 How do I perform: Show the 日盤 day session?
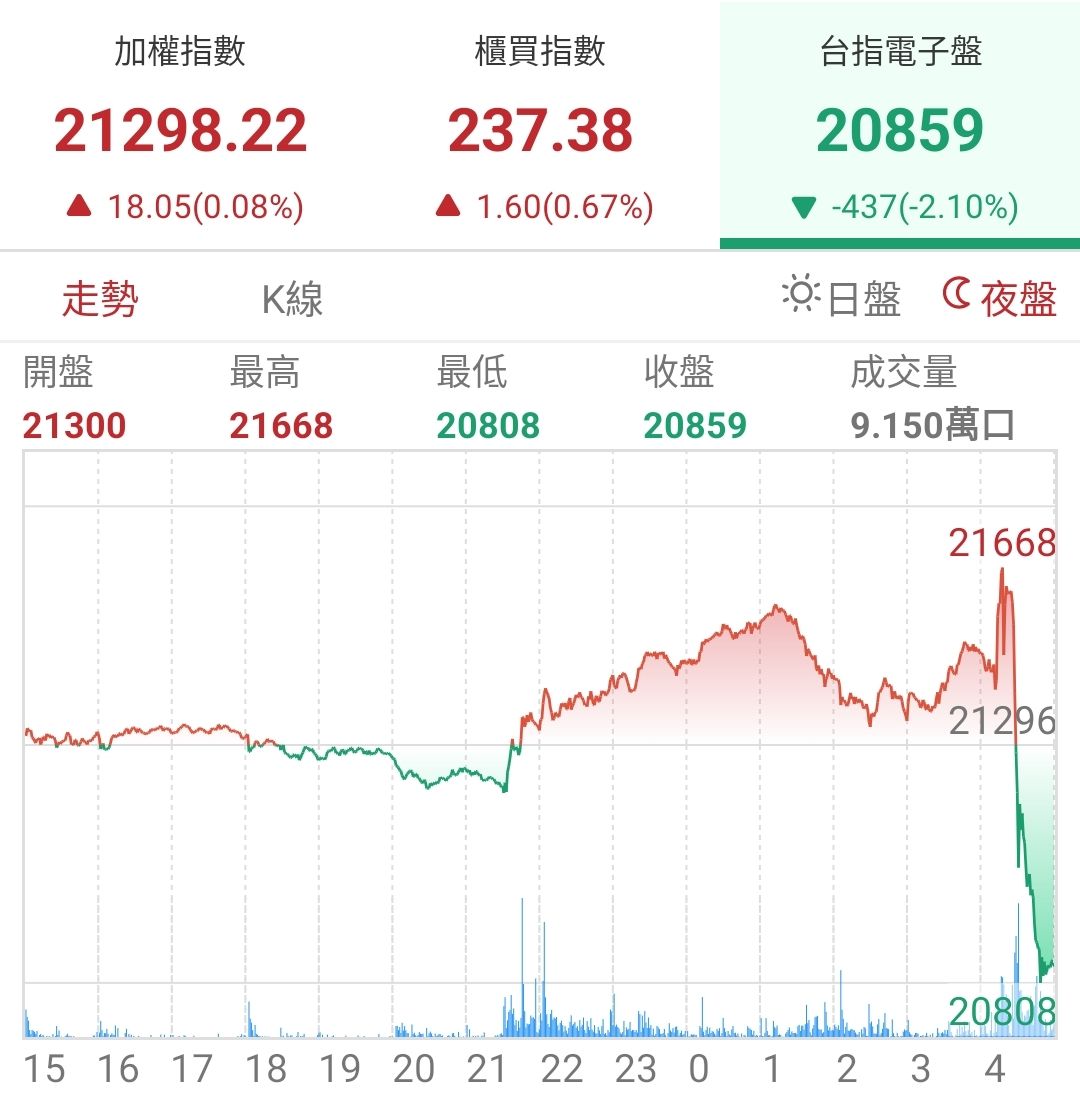click(842, 298)
